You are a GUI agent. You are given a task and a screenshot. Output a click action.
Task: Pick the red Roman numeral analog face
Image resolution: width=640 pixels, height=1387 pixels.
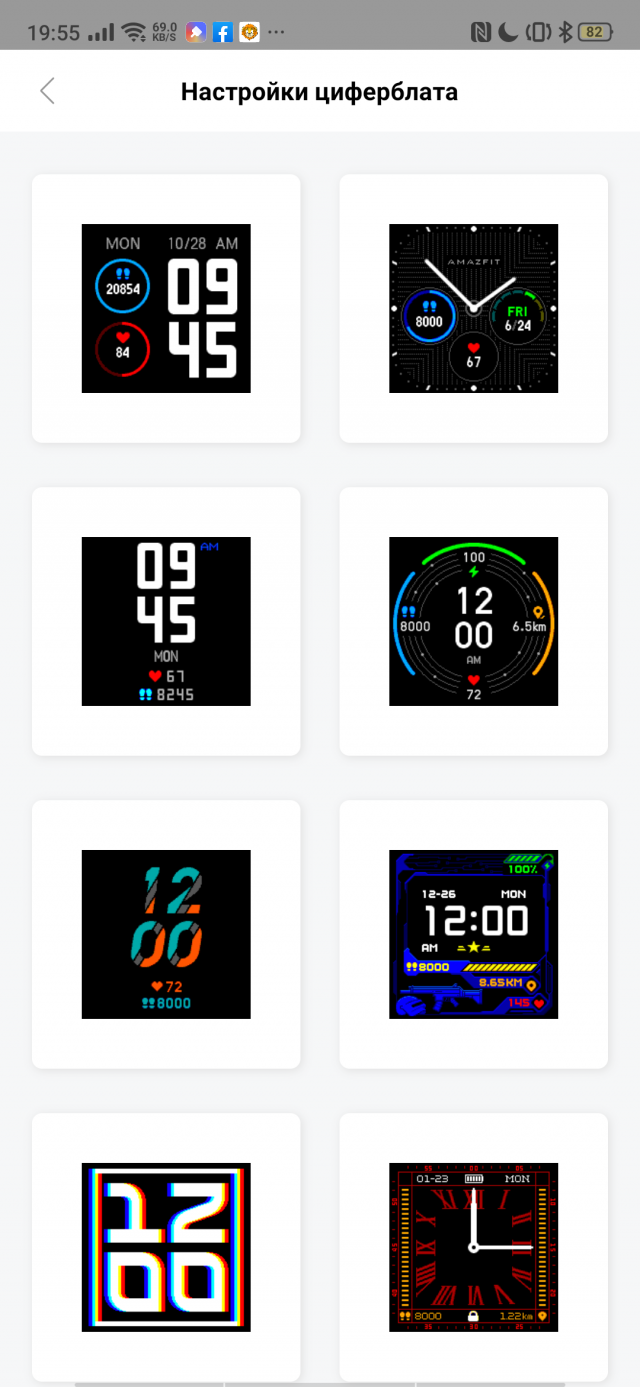(473, 1246)
